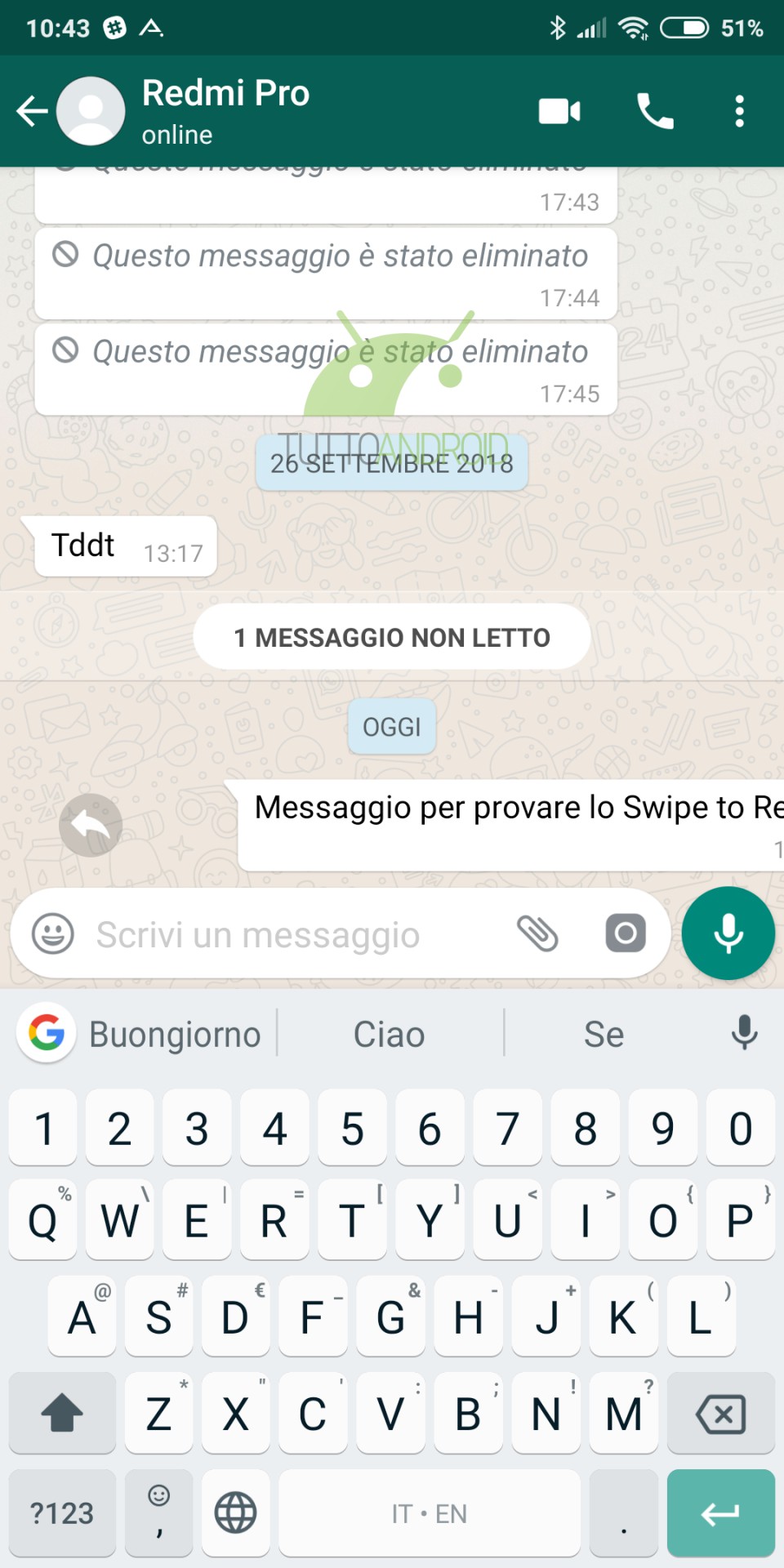This screenshot has width=784, height=1568.
Task: Open Google search from keyboard
Action: pyautogui.click(x=47, y=1033)
